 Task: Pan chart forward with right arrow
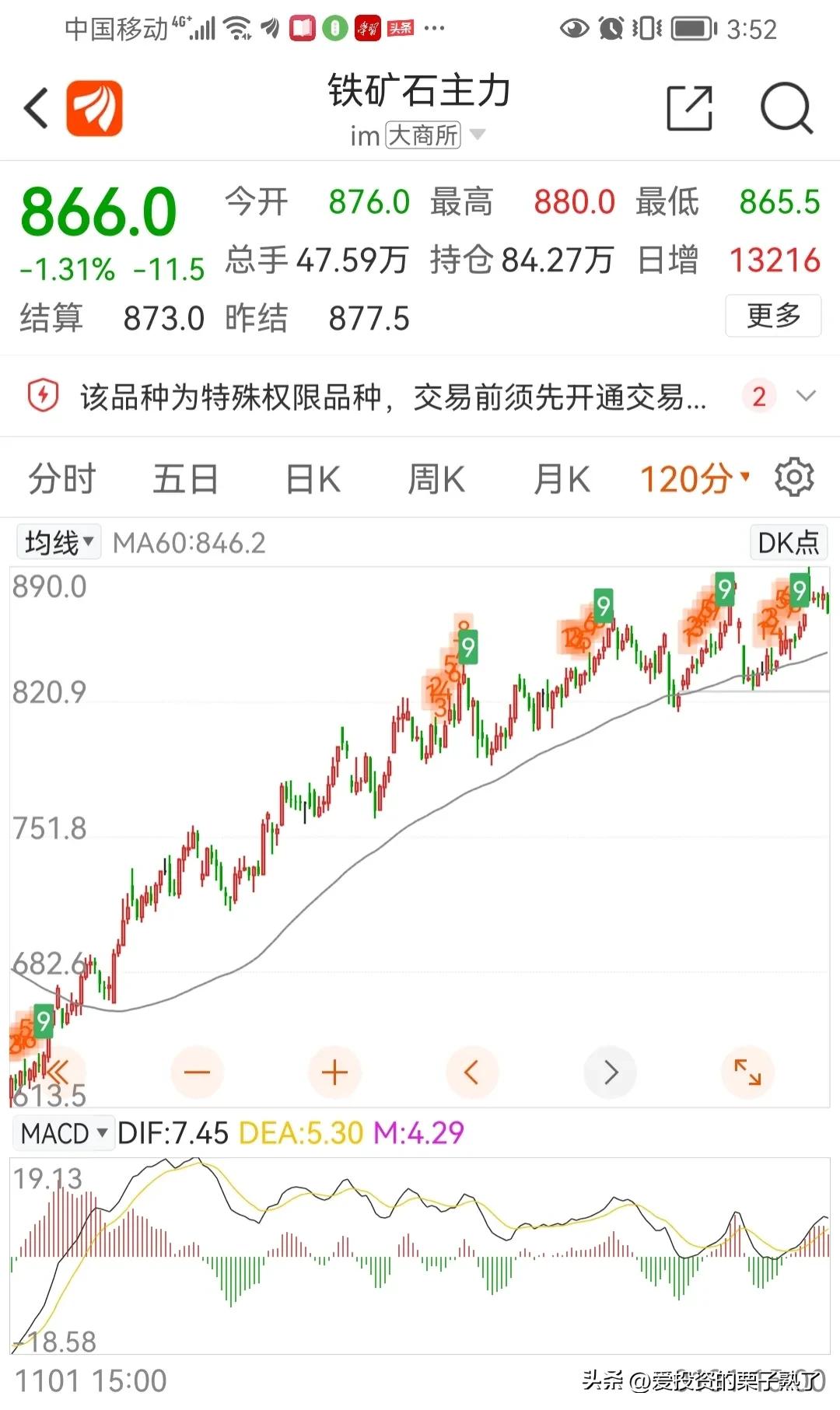coord(611,1072)
